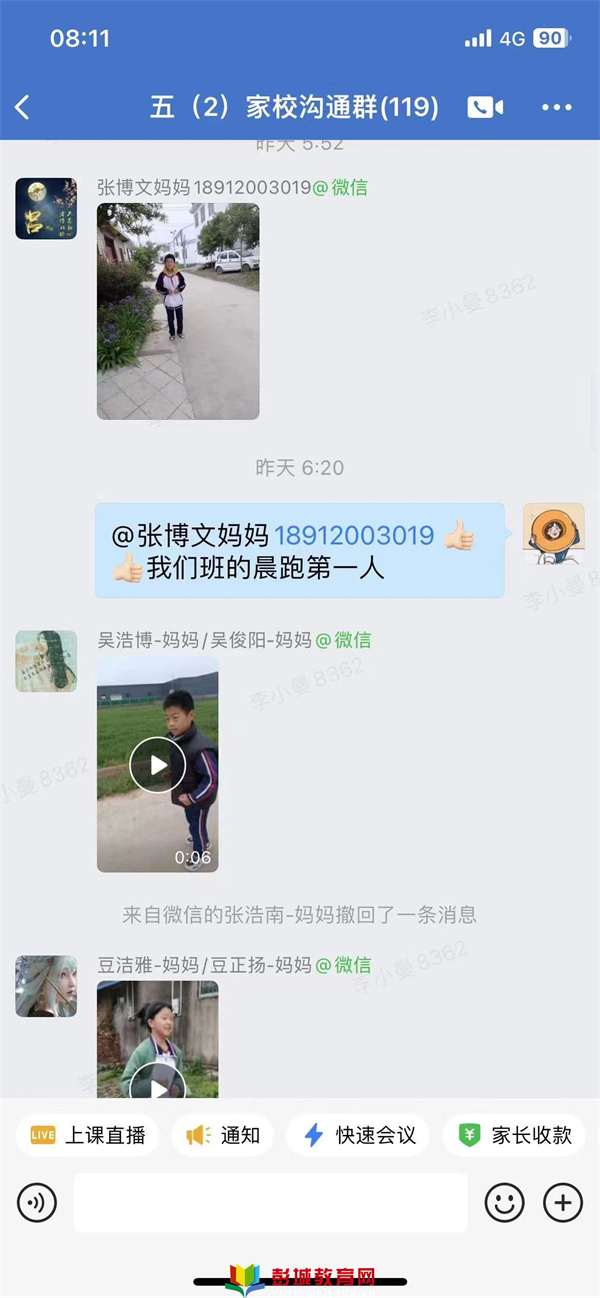Go back from the group chat
600x1298 pixels.
[x=23, y=107]
